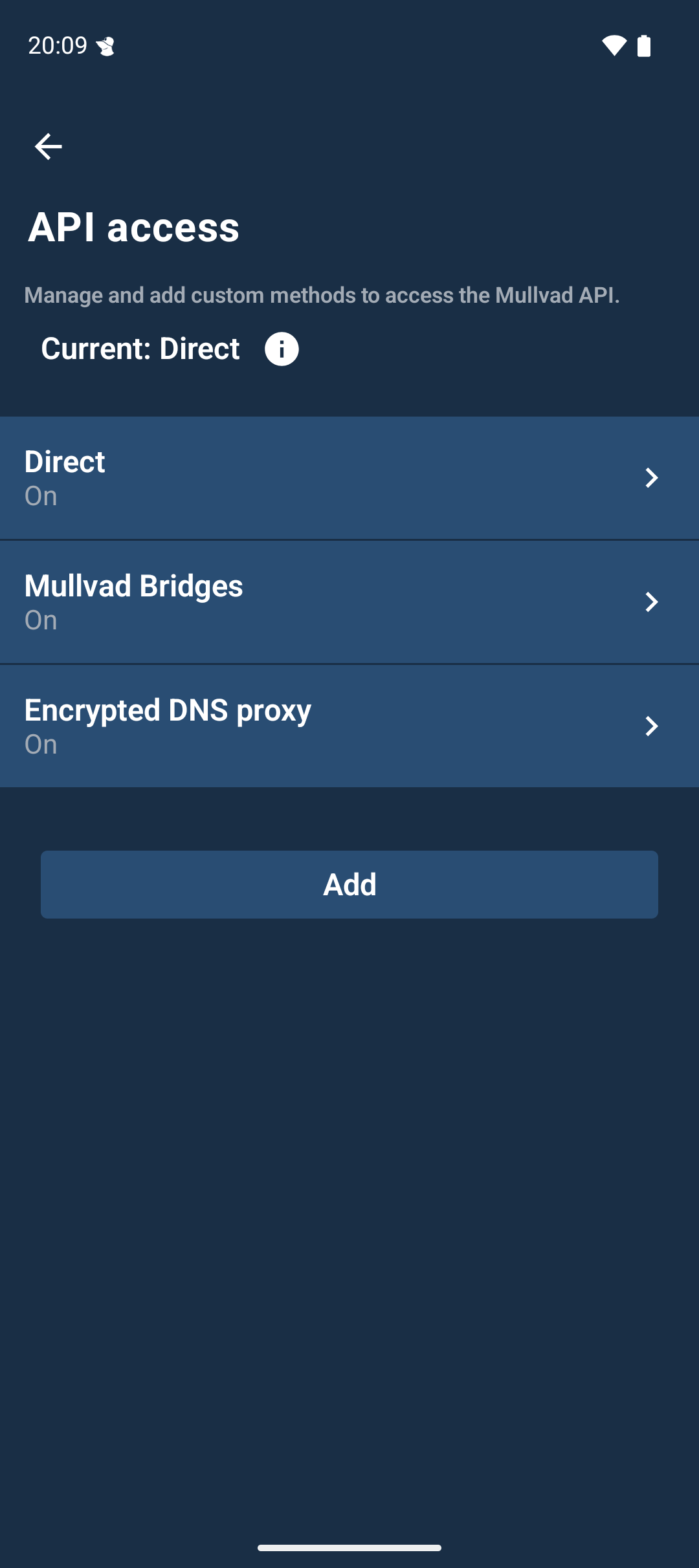
Task: Toggle Encrypted DNS proxy On state
Action: tap(40, 744)
